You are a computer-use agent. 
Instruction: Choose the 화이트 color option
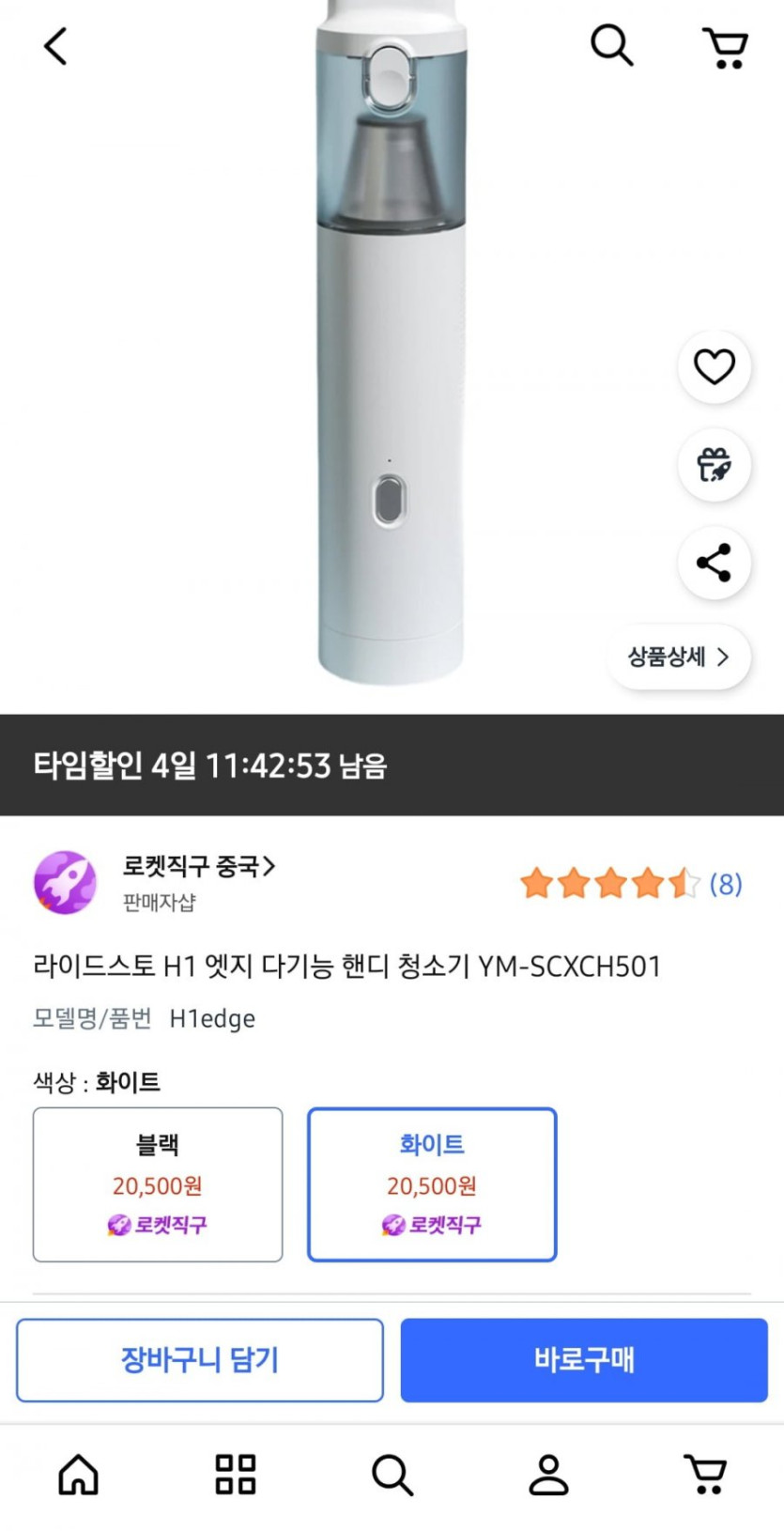(x=432, y=1183)
